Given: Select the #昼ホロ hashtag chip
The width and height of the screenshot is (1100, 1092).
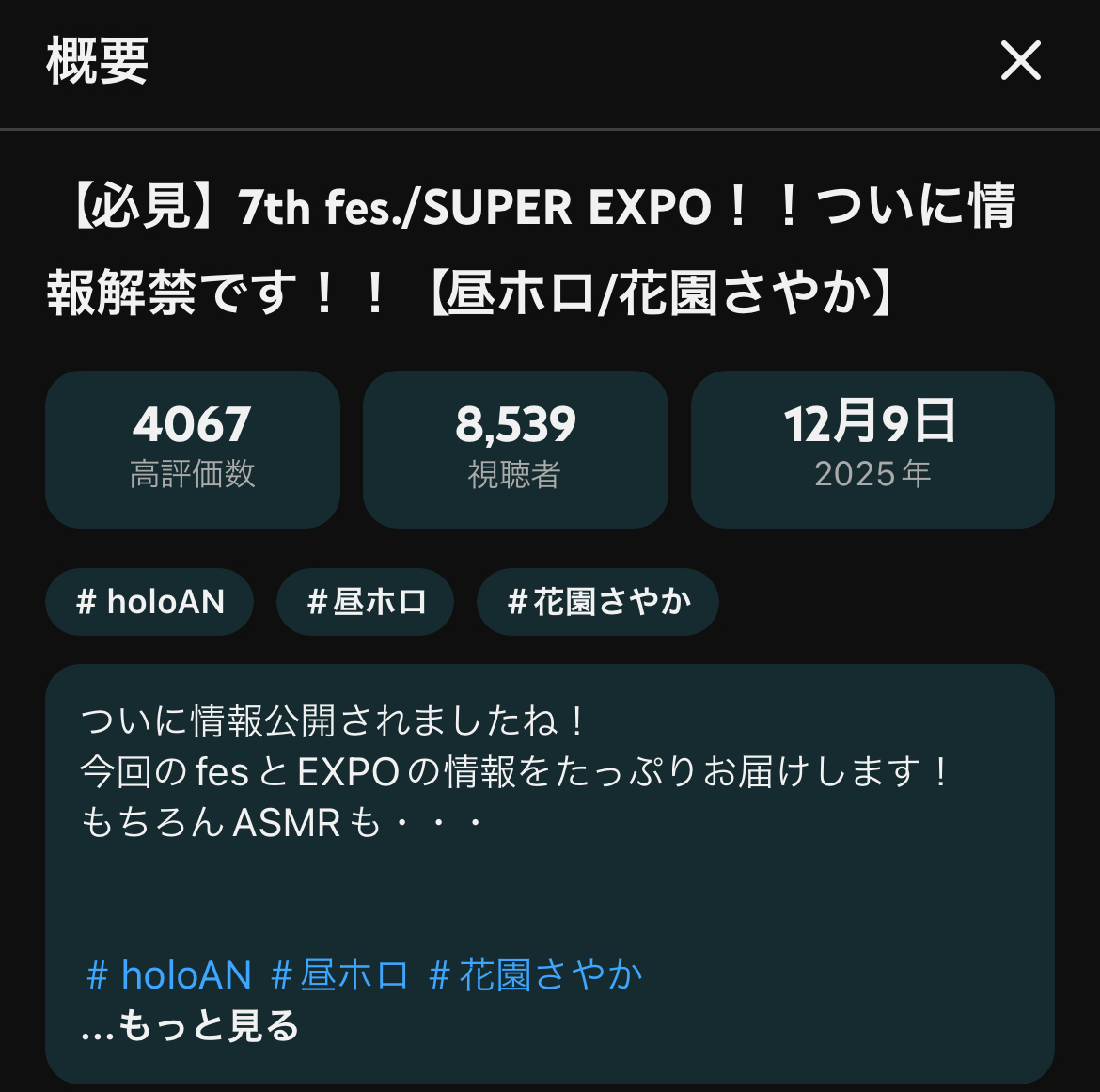Looking at the screenshot, I should 366,602.
